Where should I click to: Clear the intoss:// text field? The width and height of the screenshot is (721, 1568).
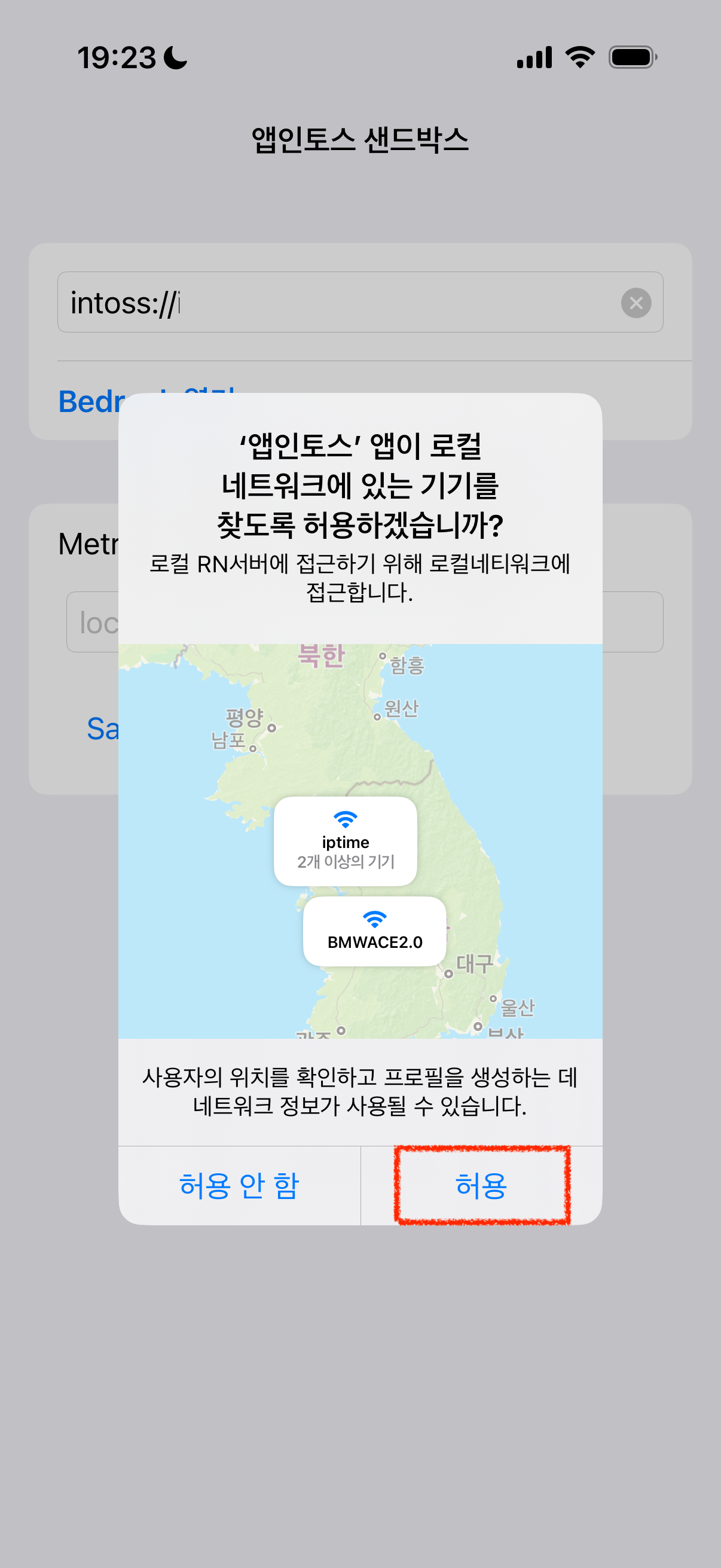636,303
